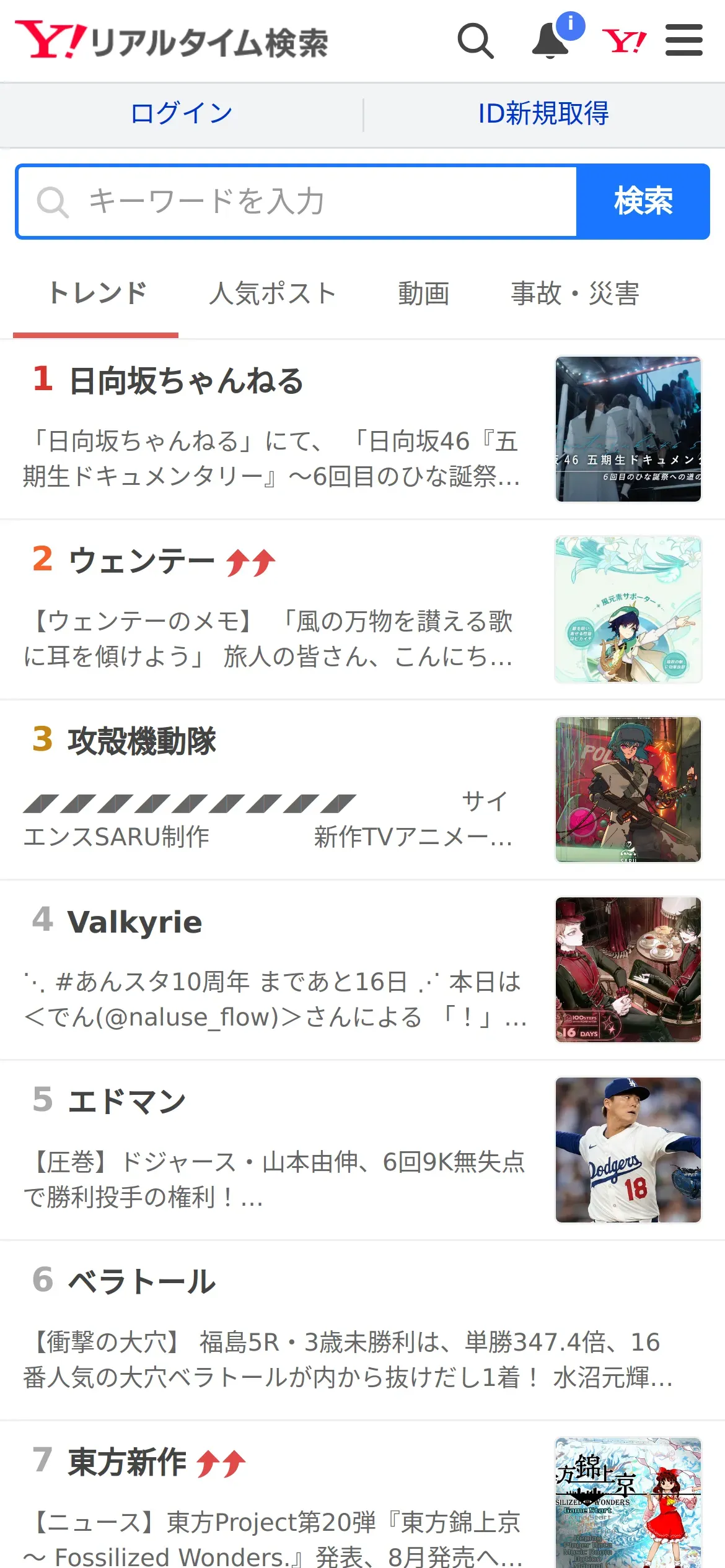Open the hamburger menu
725x1568 pixels.
683,41
